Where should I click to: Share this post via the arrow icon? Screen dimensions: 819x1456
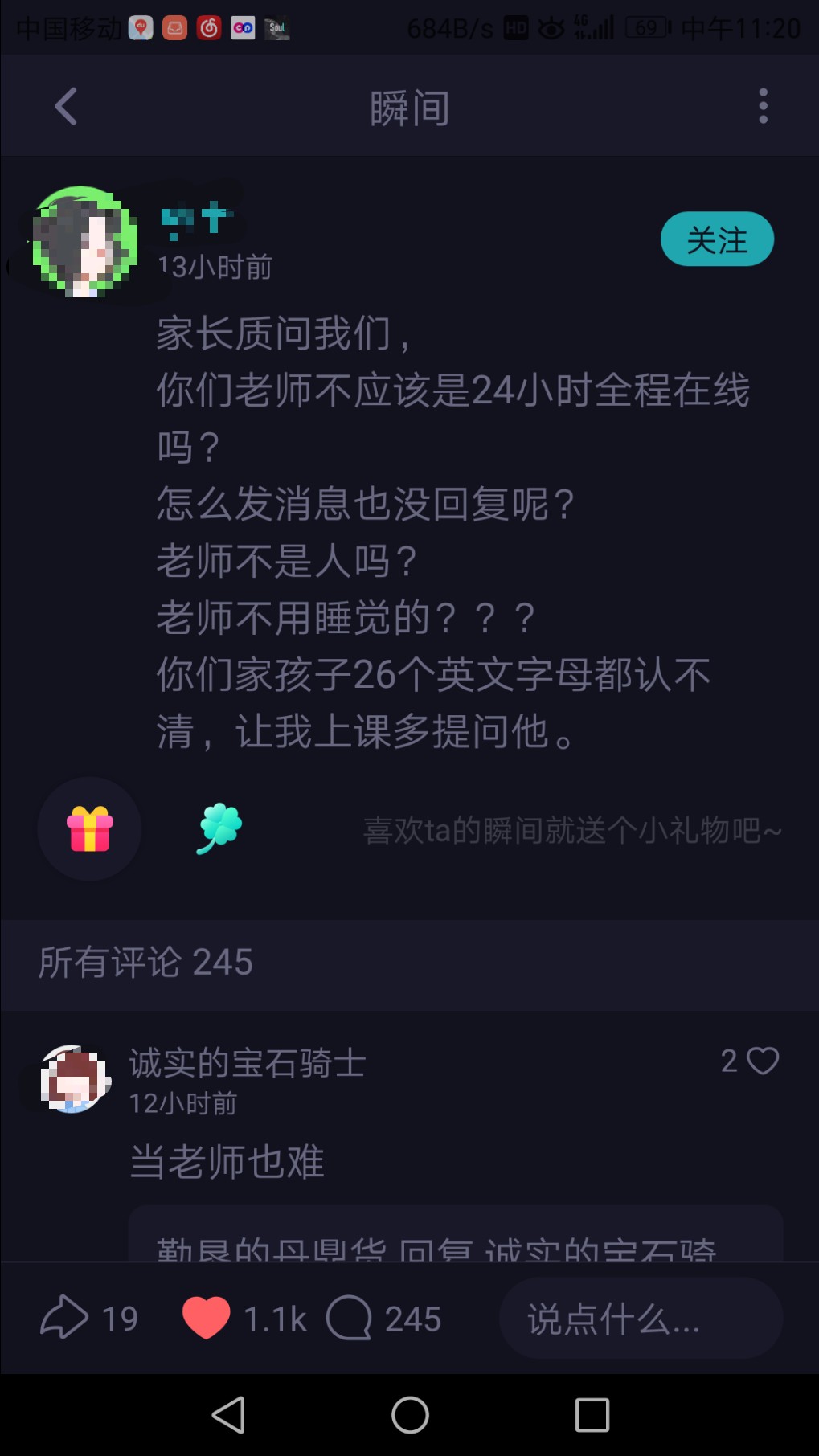[64, 1318]
